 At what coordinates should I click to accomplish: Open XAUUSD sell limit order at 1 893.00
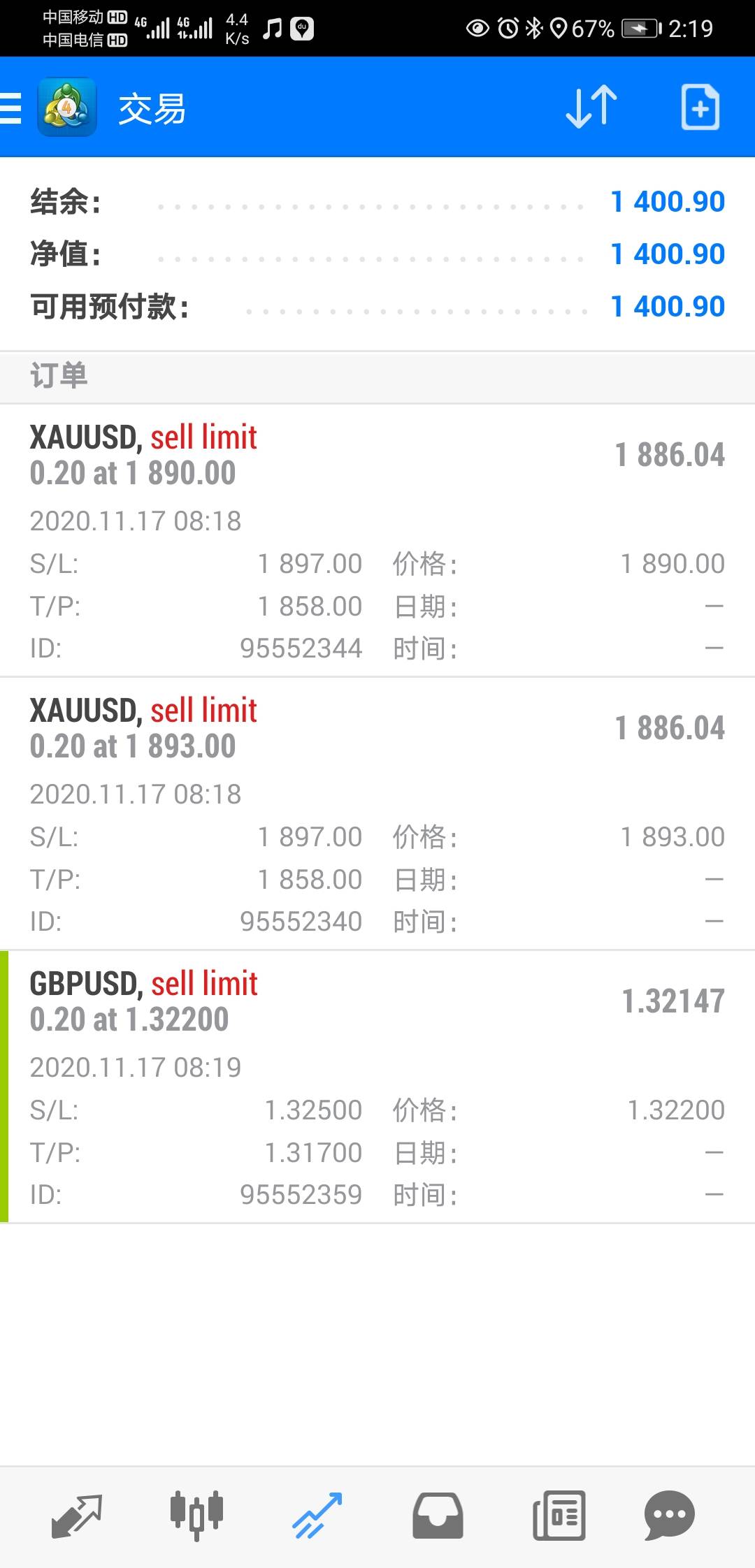[x=377, y=813]
